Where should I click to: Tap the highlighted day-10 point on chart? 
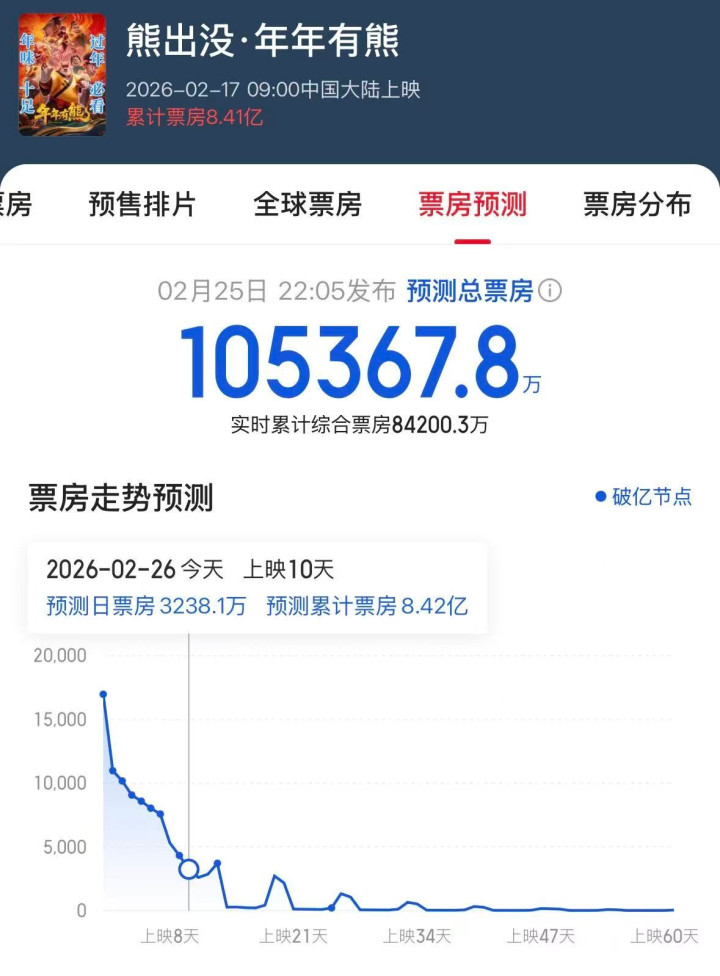188,868
